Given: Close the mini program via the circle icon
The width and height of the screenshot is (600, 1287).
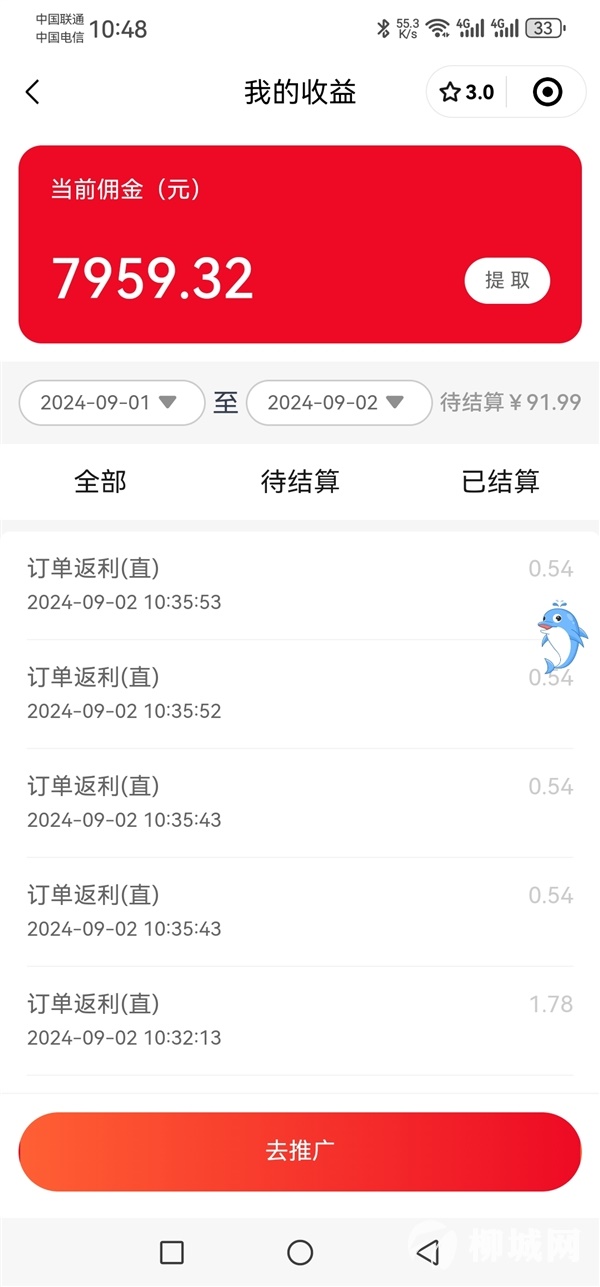Looking at the screenshot, I should tap(547, 93).
